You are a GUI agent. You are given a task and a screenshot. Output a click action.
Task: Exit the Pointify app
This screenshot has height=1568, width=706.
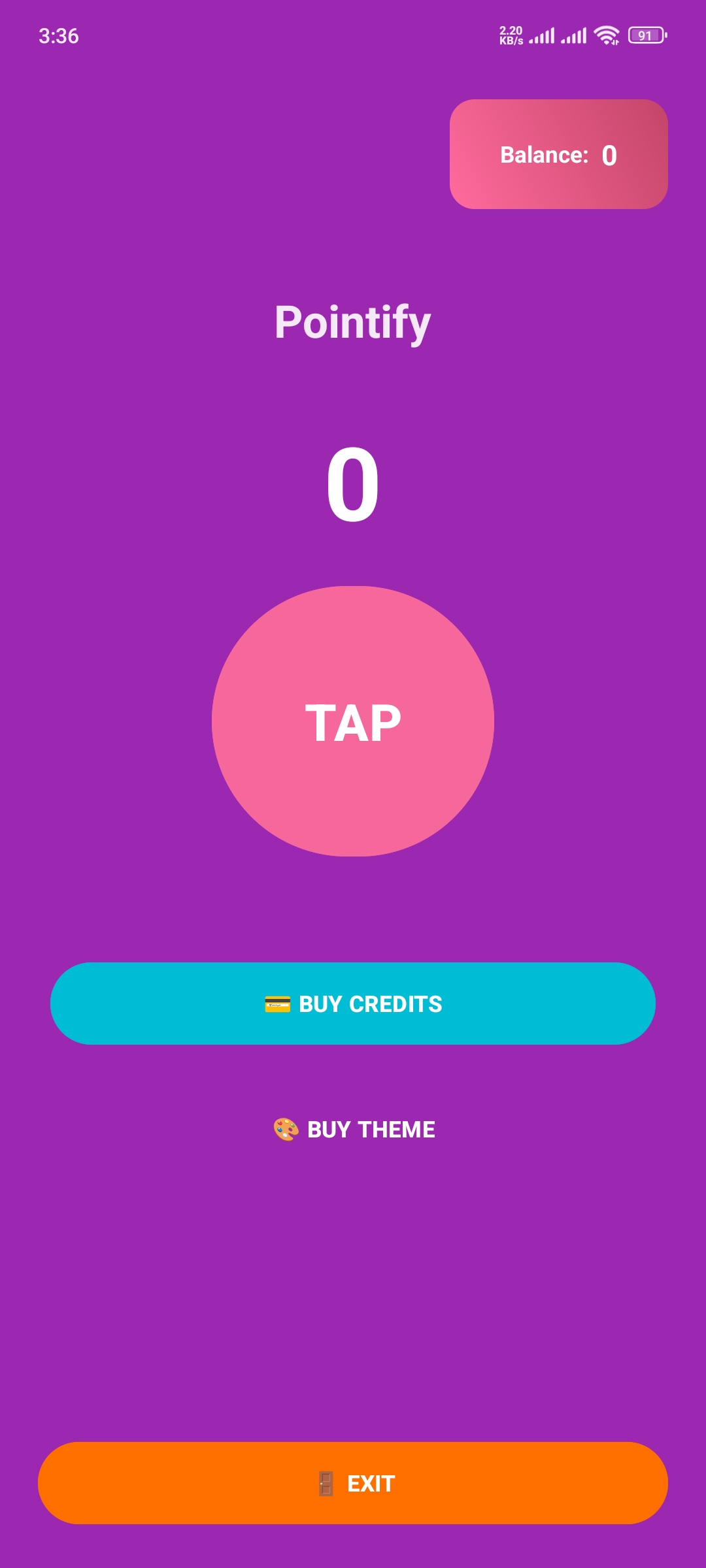(x=353, y=1483)
